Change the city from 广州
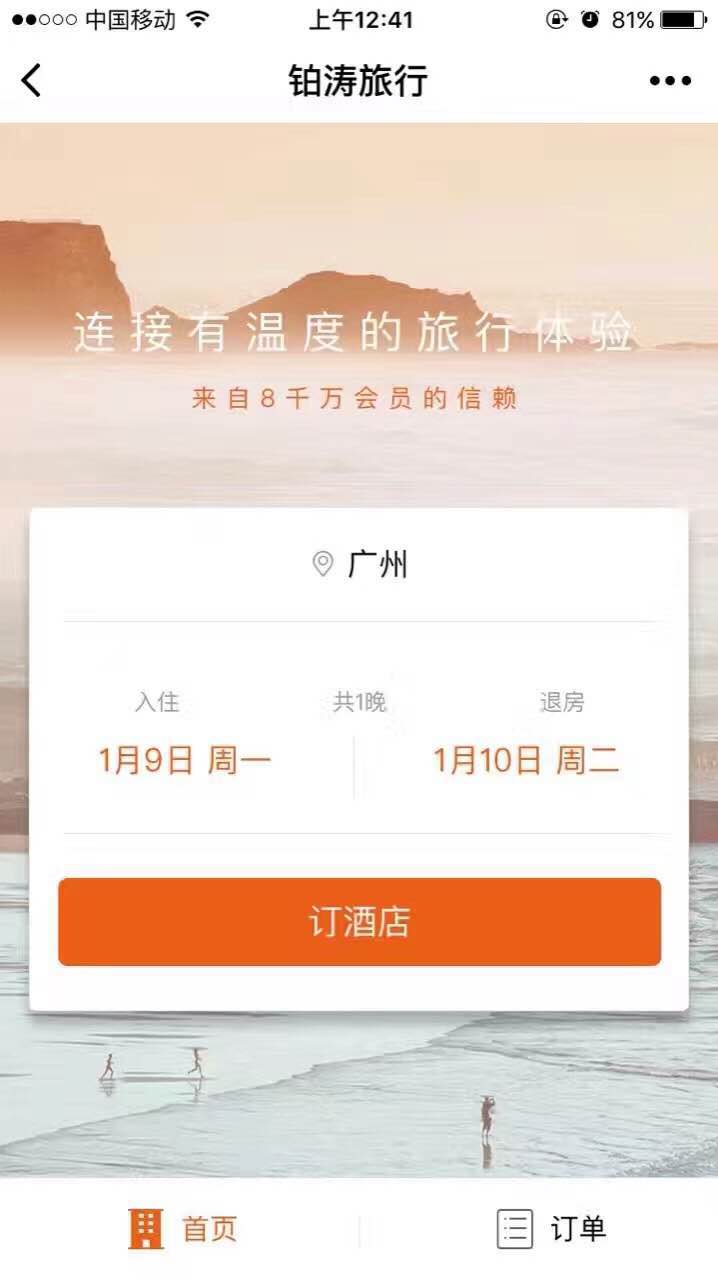This screenshot has height=1280, width=718. coord(360,565)
